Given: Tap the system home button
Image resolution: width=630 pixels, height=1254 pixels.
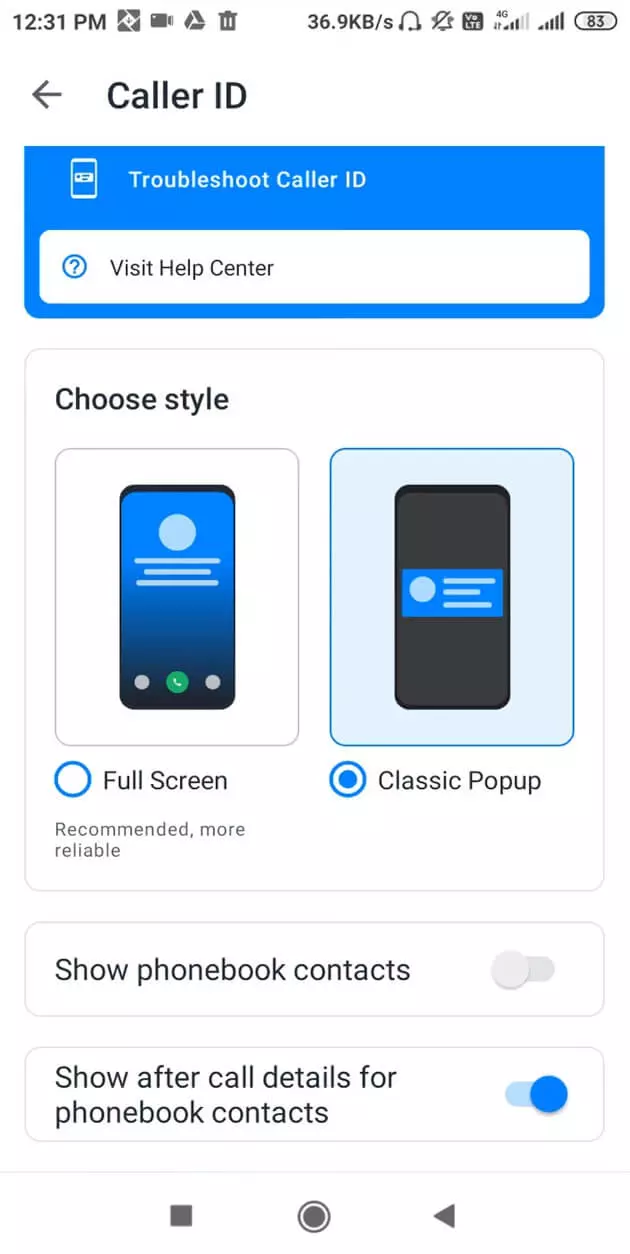Looking at the screenshot, I should pos(314,1216).
